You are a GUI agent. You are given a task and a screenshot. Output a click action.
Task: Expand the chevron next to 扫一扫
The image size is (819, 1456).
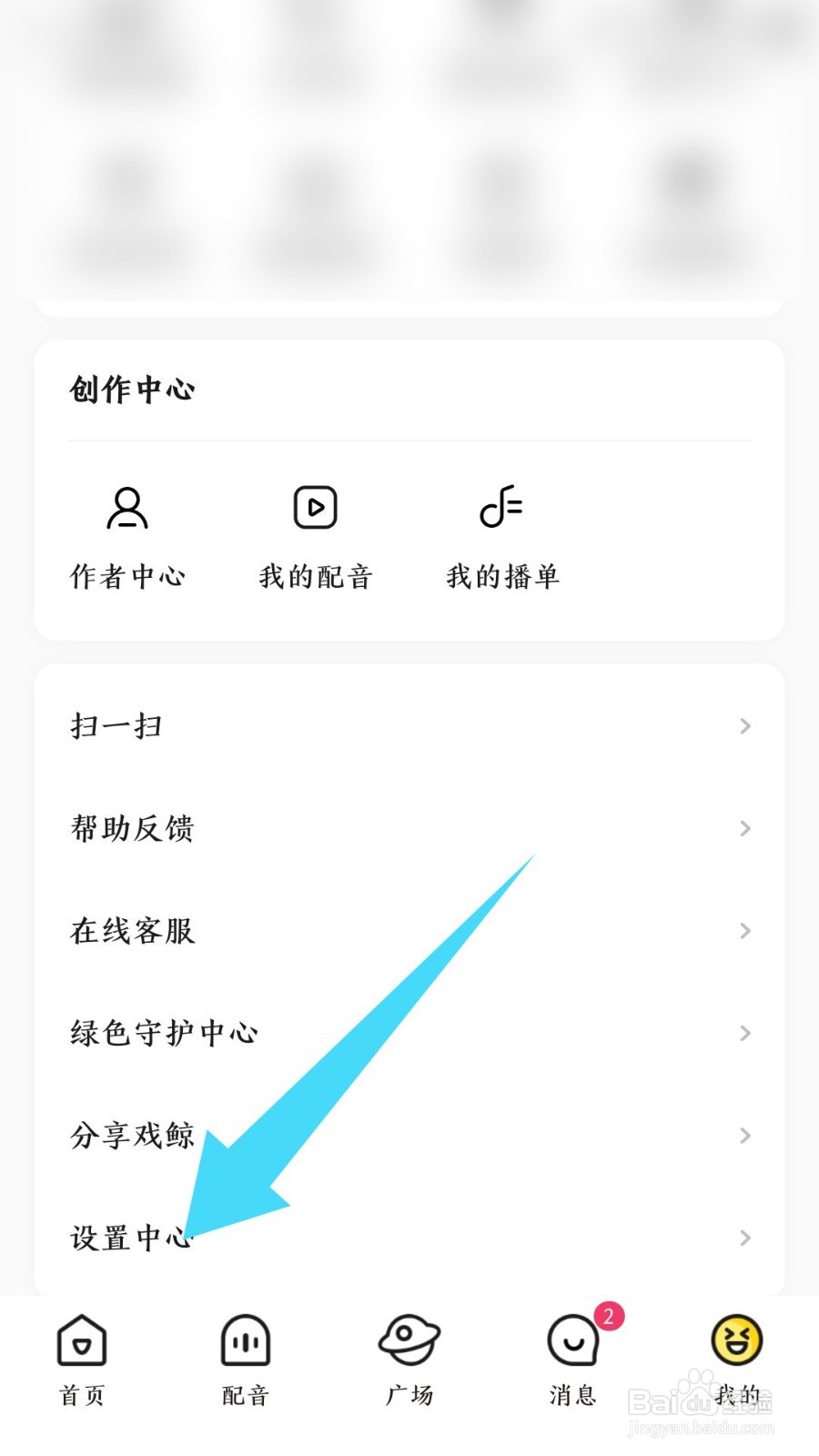coord(746,725)
